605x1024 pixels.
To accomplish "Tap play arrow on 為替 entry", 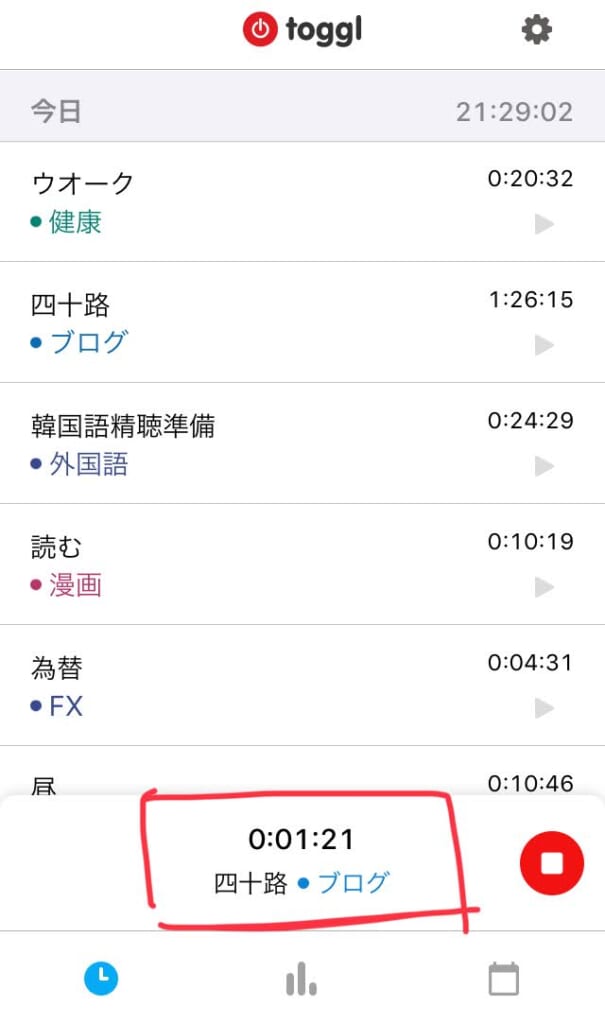I will pyautogui.click(x=544, y=709).
